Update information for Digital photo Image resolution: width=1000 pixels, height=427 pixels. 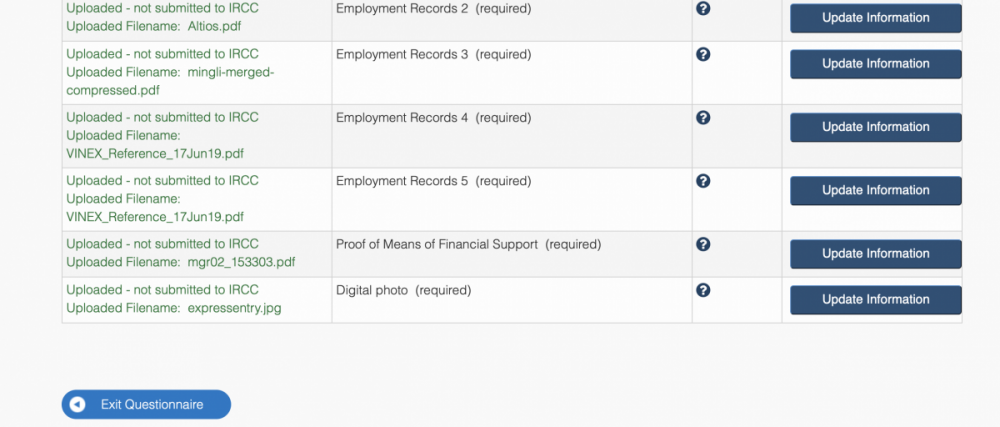tap(875, 299)
